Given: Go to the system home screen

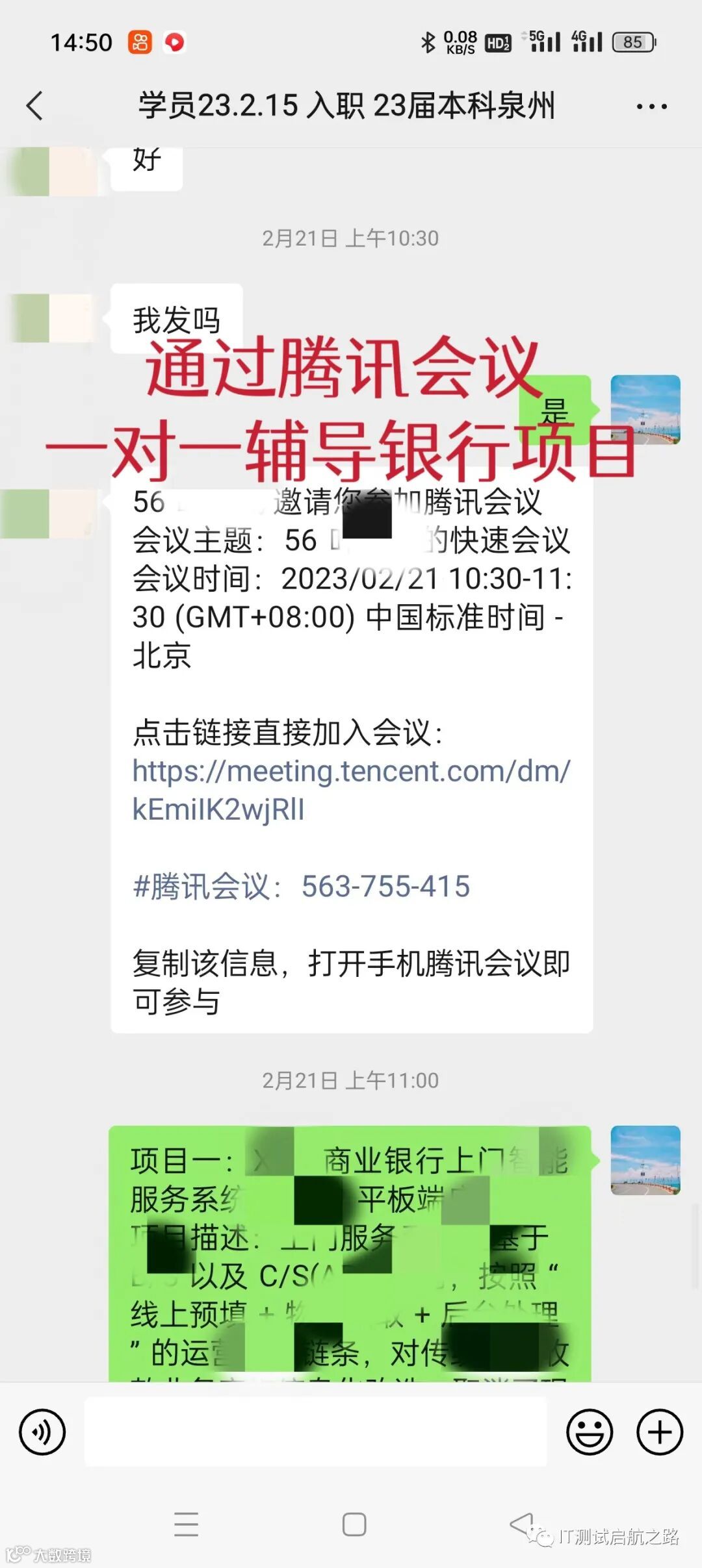Looking at the screenshot, I should [354, 1524].
